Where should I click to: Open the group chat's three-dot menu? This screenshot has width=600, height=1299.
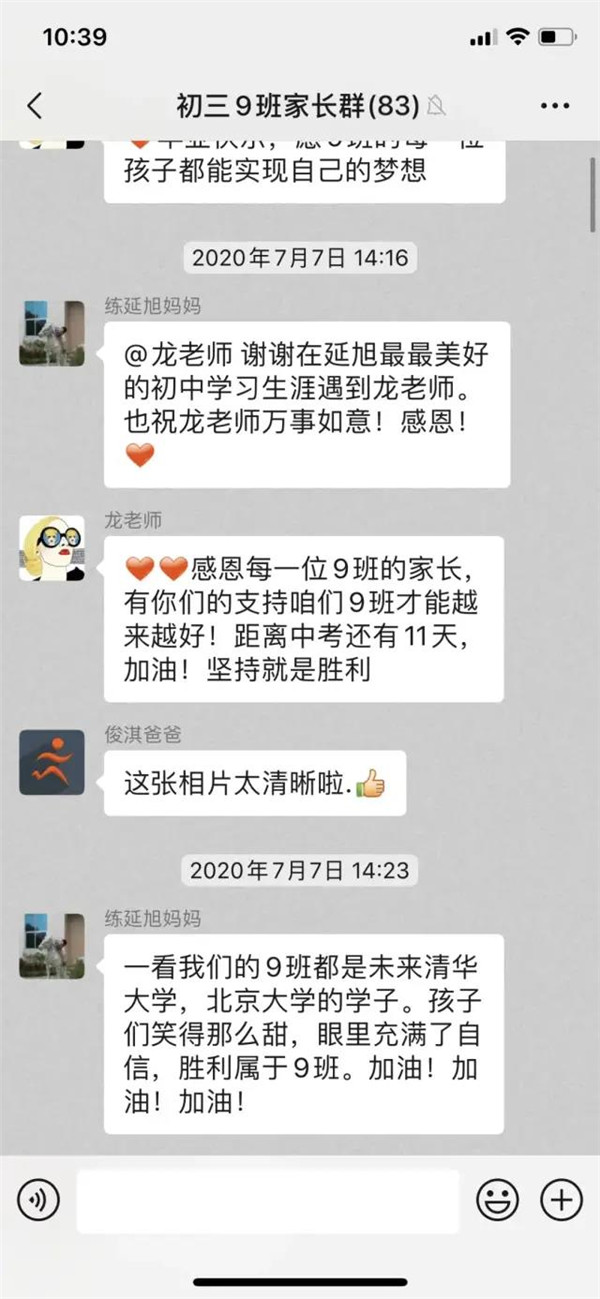[554, 105]
